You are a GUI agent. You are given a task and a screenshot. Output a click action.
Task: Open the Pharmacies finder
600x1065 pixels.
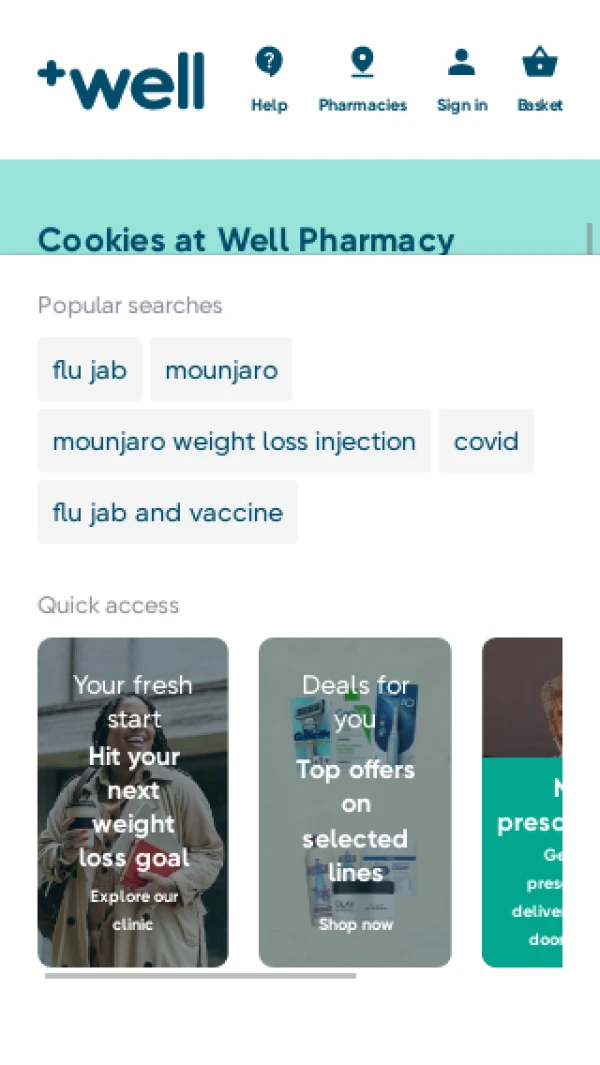coord(362,80)
